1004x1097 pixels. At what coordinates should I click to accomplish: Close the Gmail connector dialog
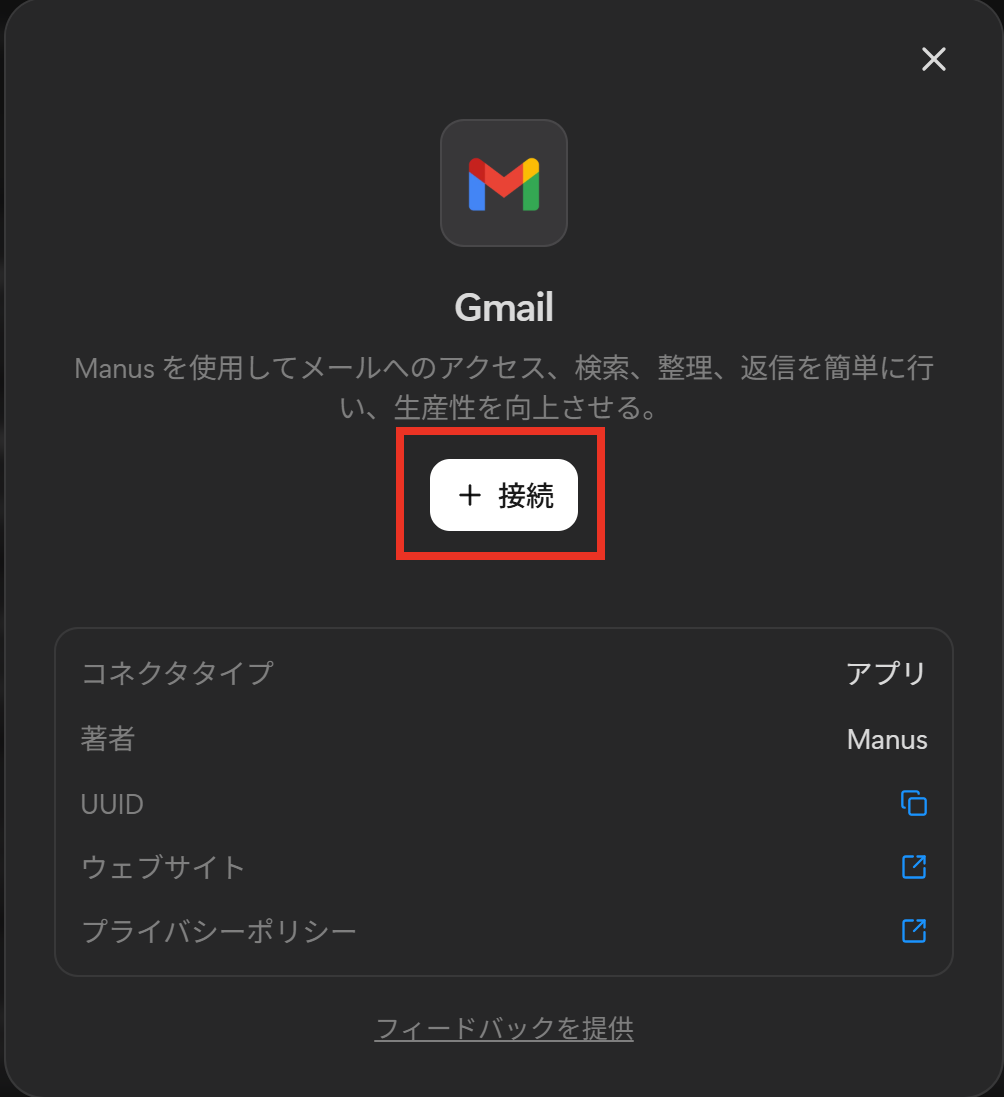click(x=933, y=60)
